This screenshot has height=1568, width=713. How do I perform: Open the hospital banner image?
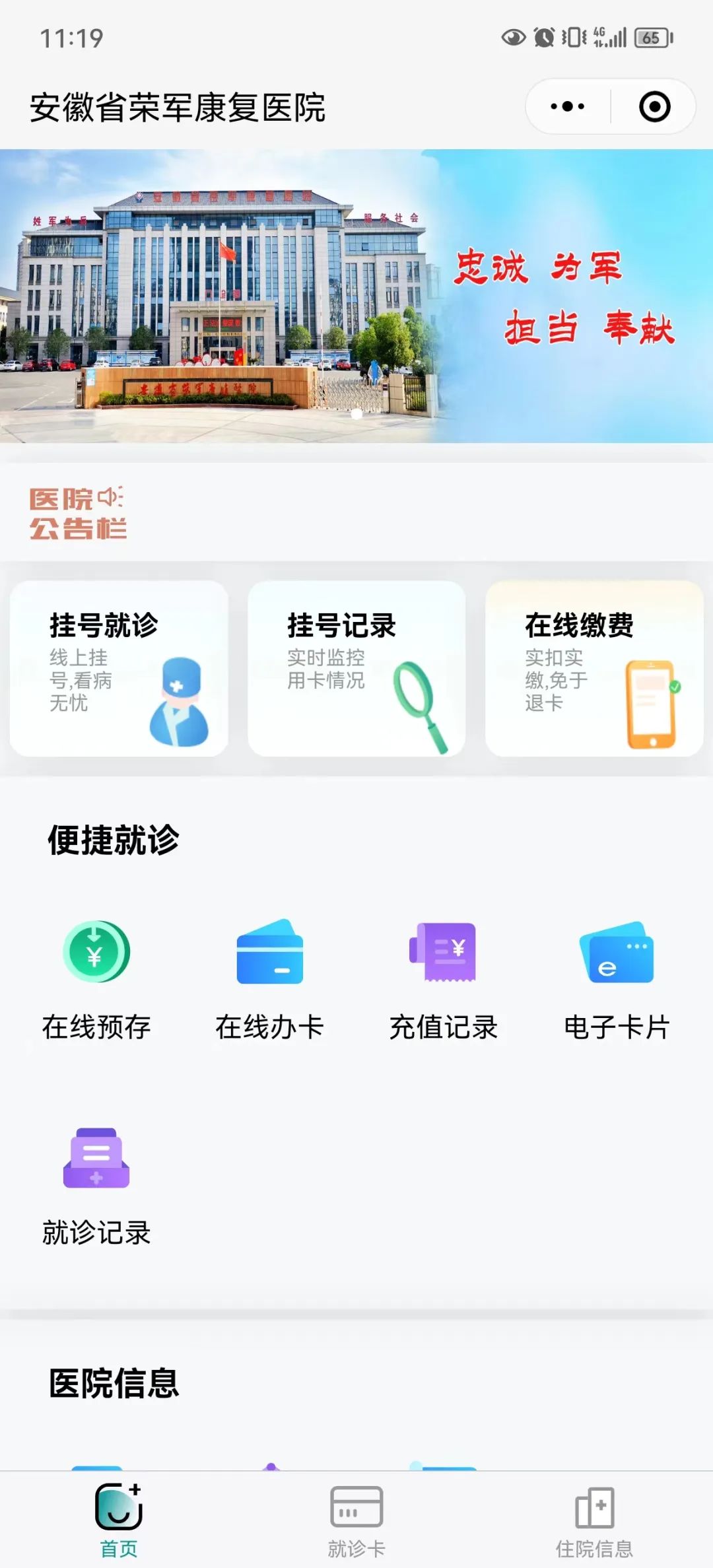tap(356, 296)
